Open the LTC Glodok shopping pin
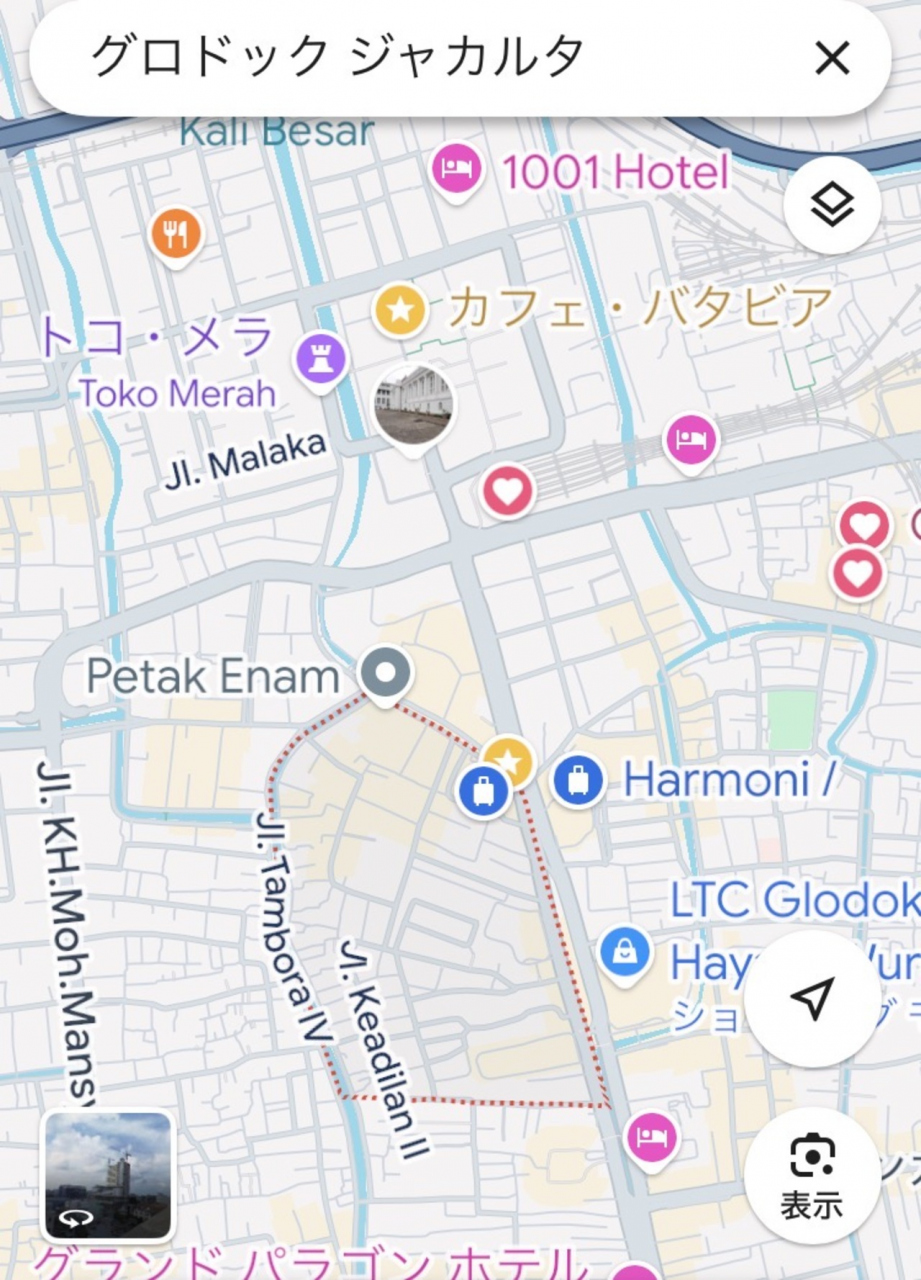The image size is (921, 1280). [626, 951]
